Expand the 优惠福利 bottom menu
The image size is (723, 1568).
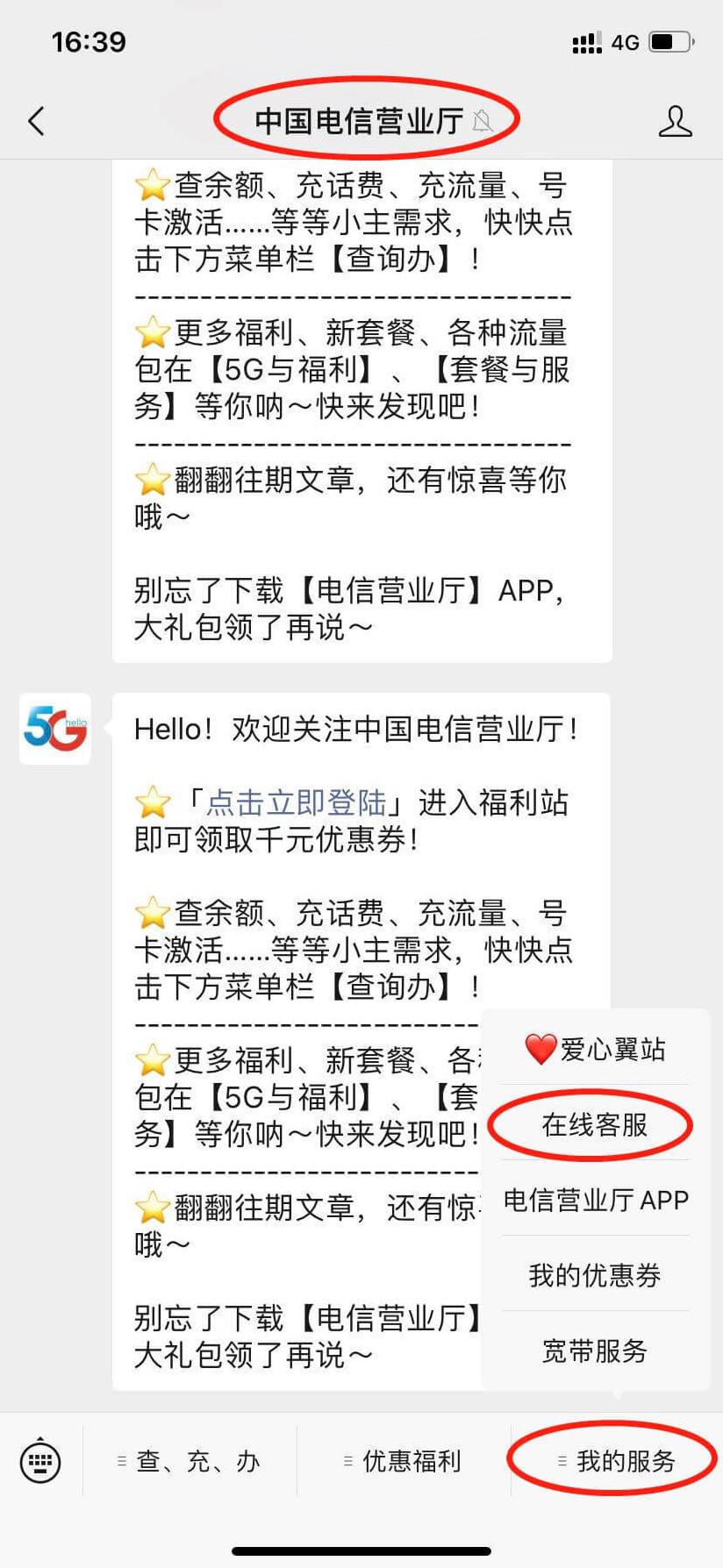pos(404,1461)
